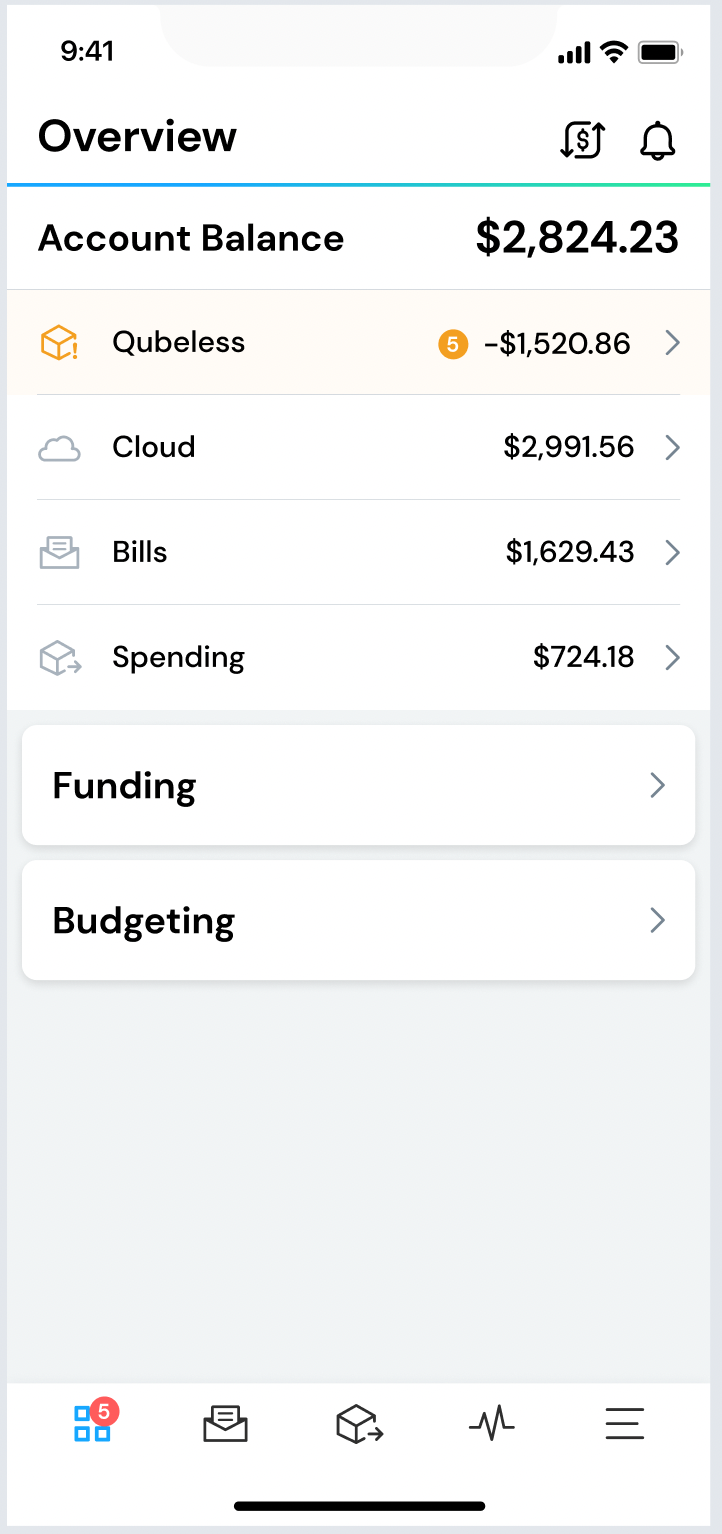The height and width of the screenshot is (1534, 722).
Task: Open the Qubeless row
Action: click(x=359, y=343)
